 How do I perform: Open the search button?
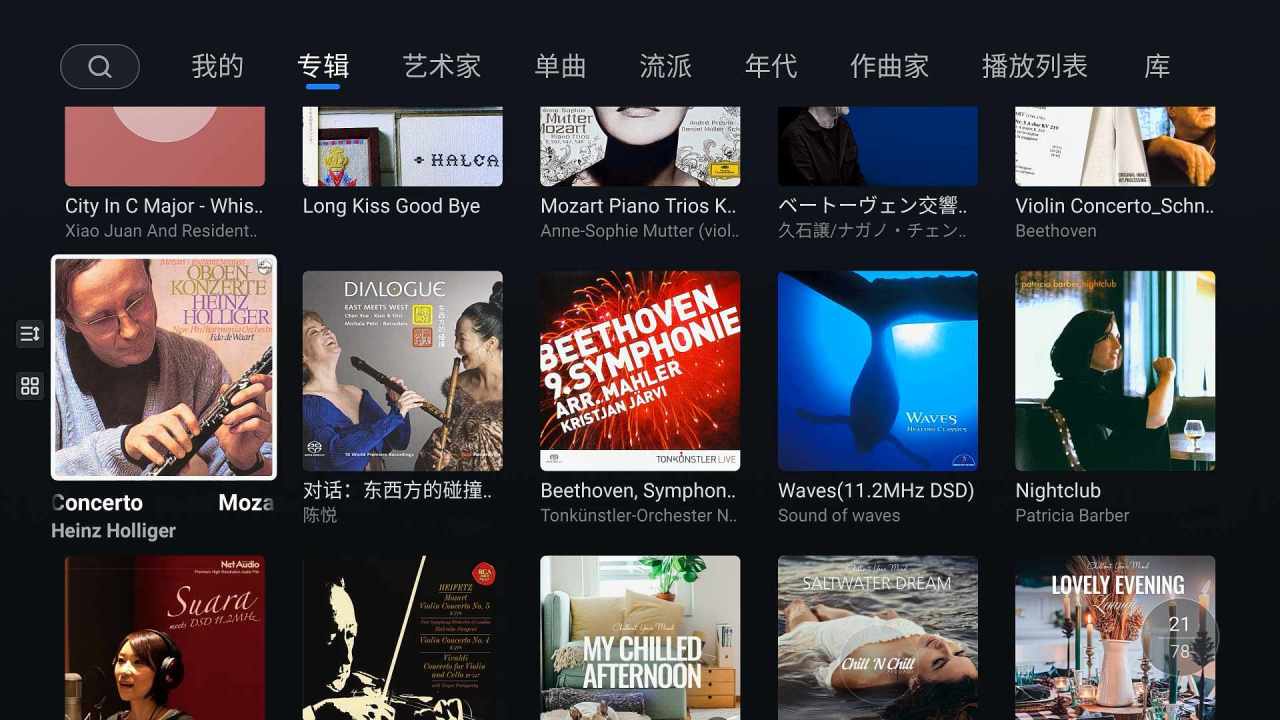click(100, 67)
